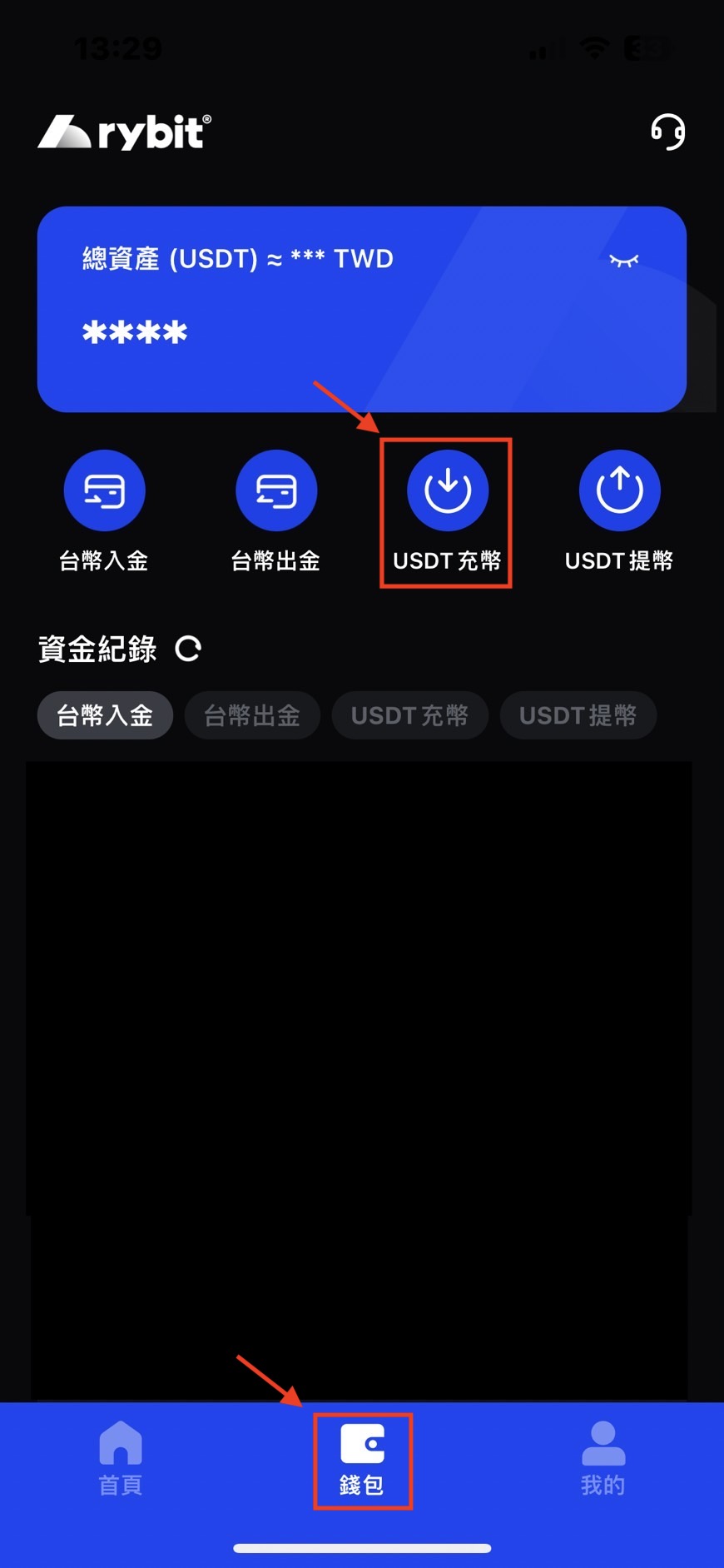724x1568 pixels.
Task: Select the 台幣出金 withdrawal icon
Action: [276, 490]
